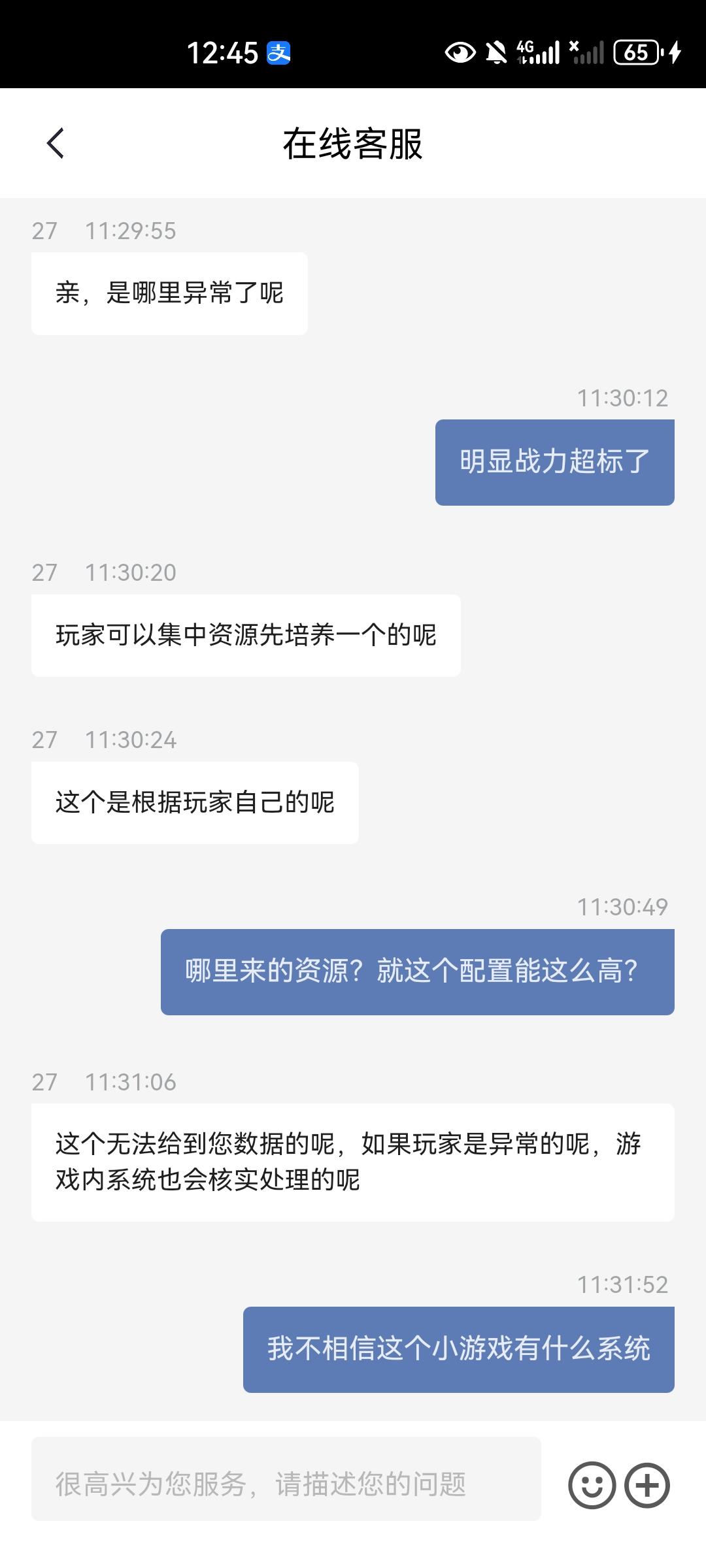Focus the message input field
Screen dimensions: 706x1568
[286, 1484]
